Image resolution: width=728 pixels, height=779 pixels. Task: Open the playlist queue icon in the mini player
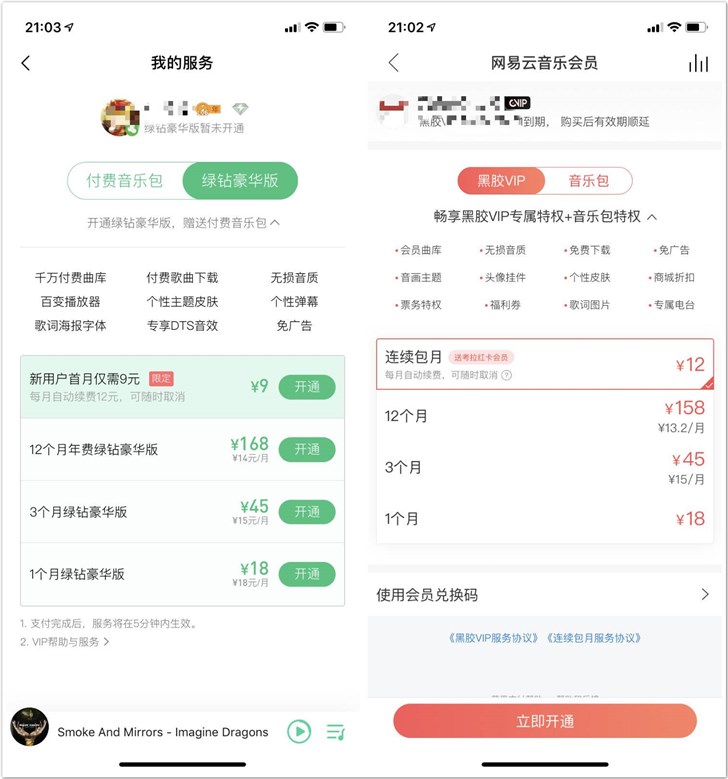[x=336, y=732]
